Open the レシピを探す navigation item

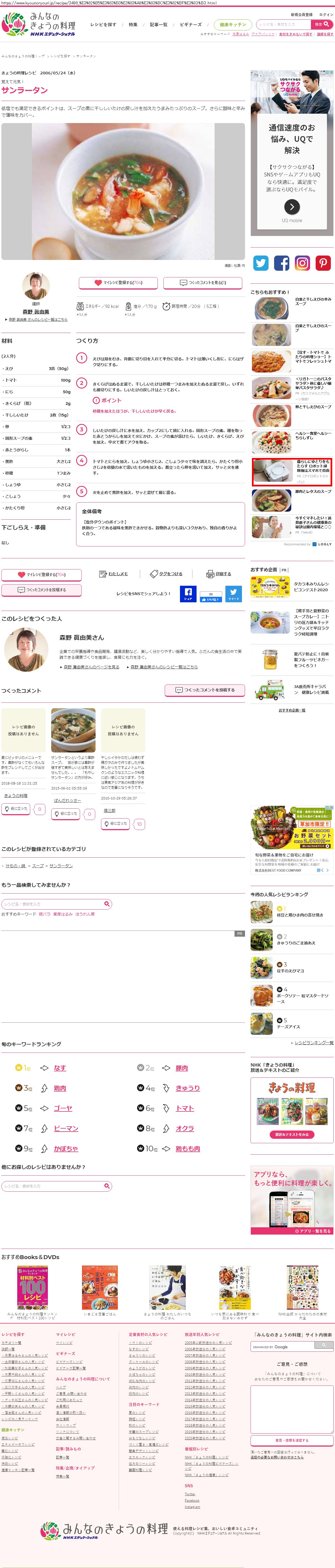103,25
